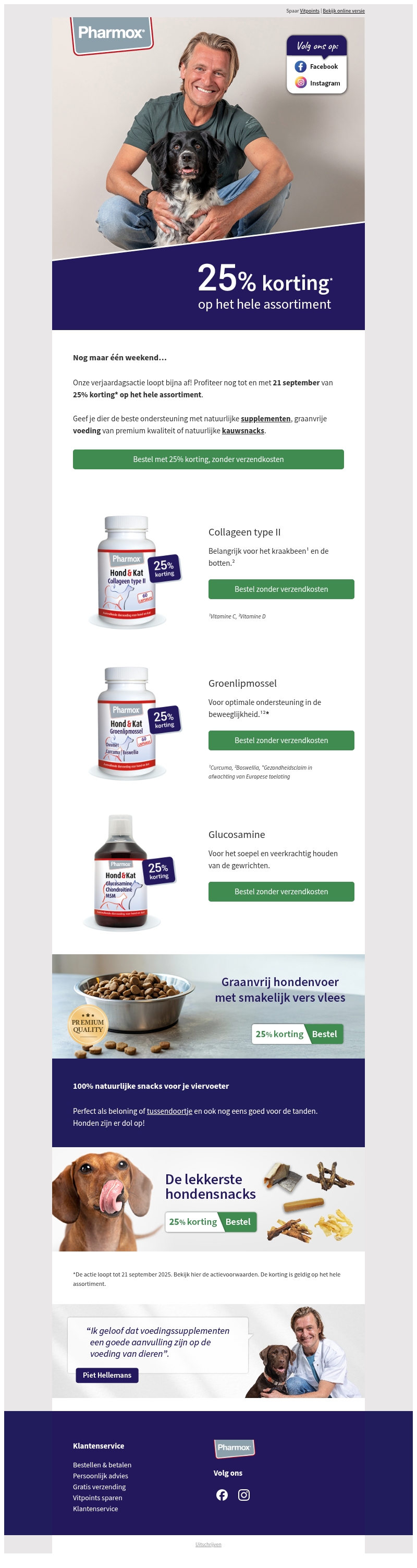
Task: Open Instagram from the 'Volg ons op' box
Action: pyautogui.click(x=317, y=83)
